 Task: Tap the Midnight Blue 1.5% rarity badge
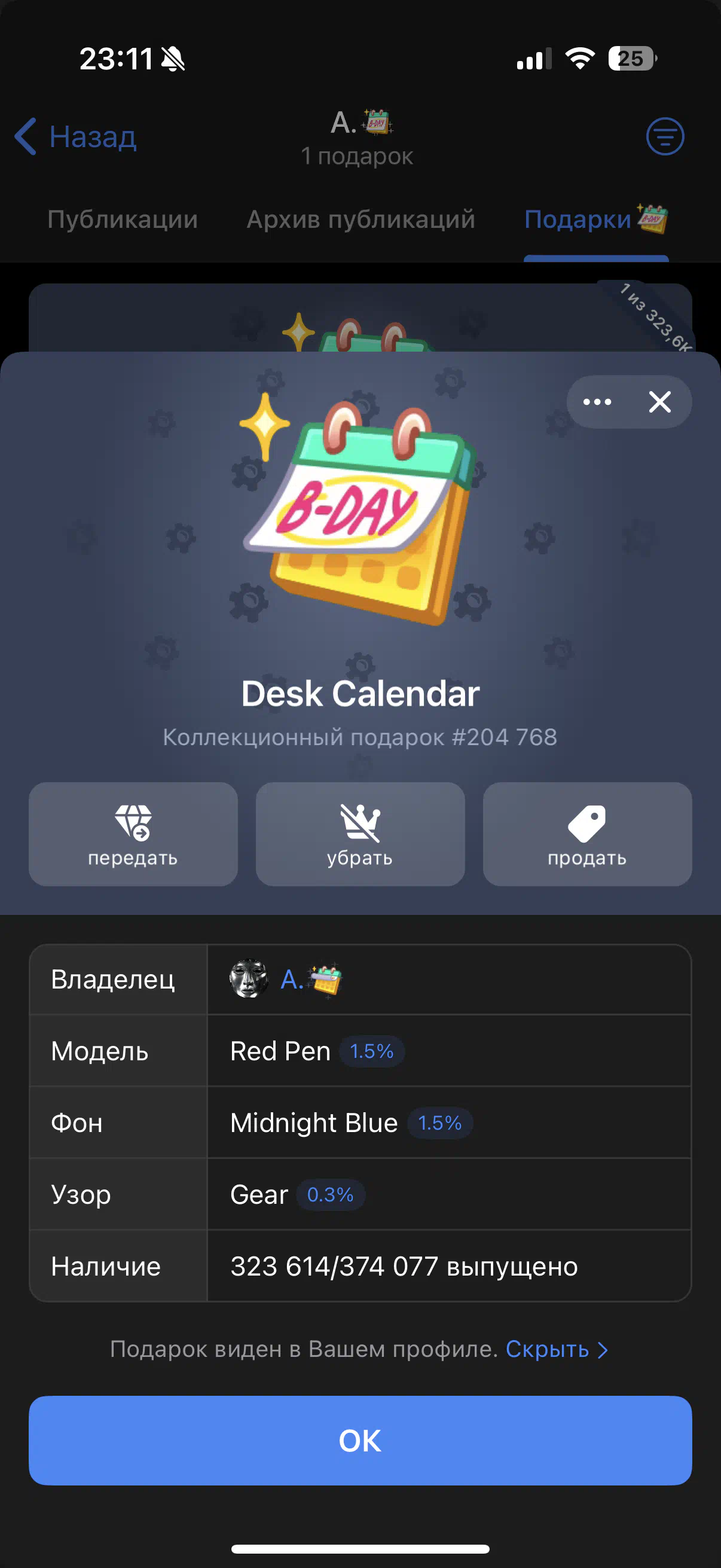(440, 1123)
